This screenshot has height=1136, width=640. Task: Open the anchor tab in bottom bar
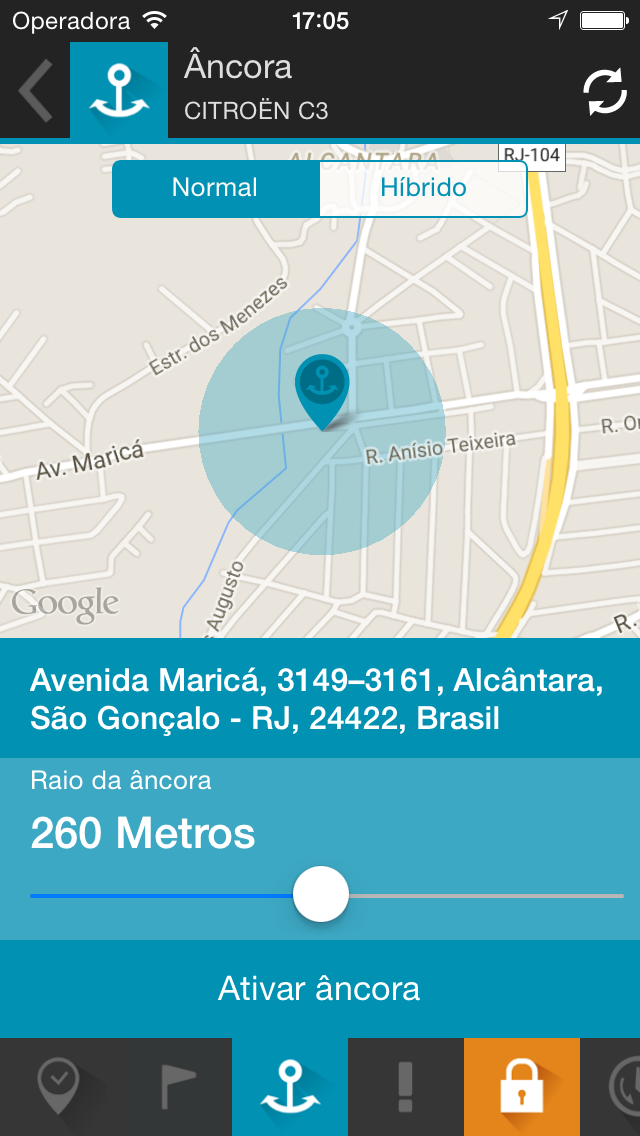pos(290,1087)
